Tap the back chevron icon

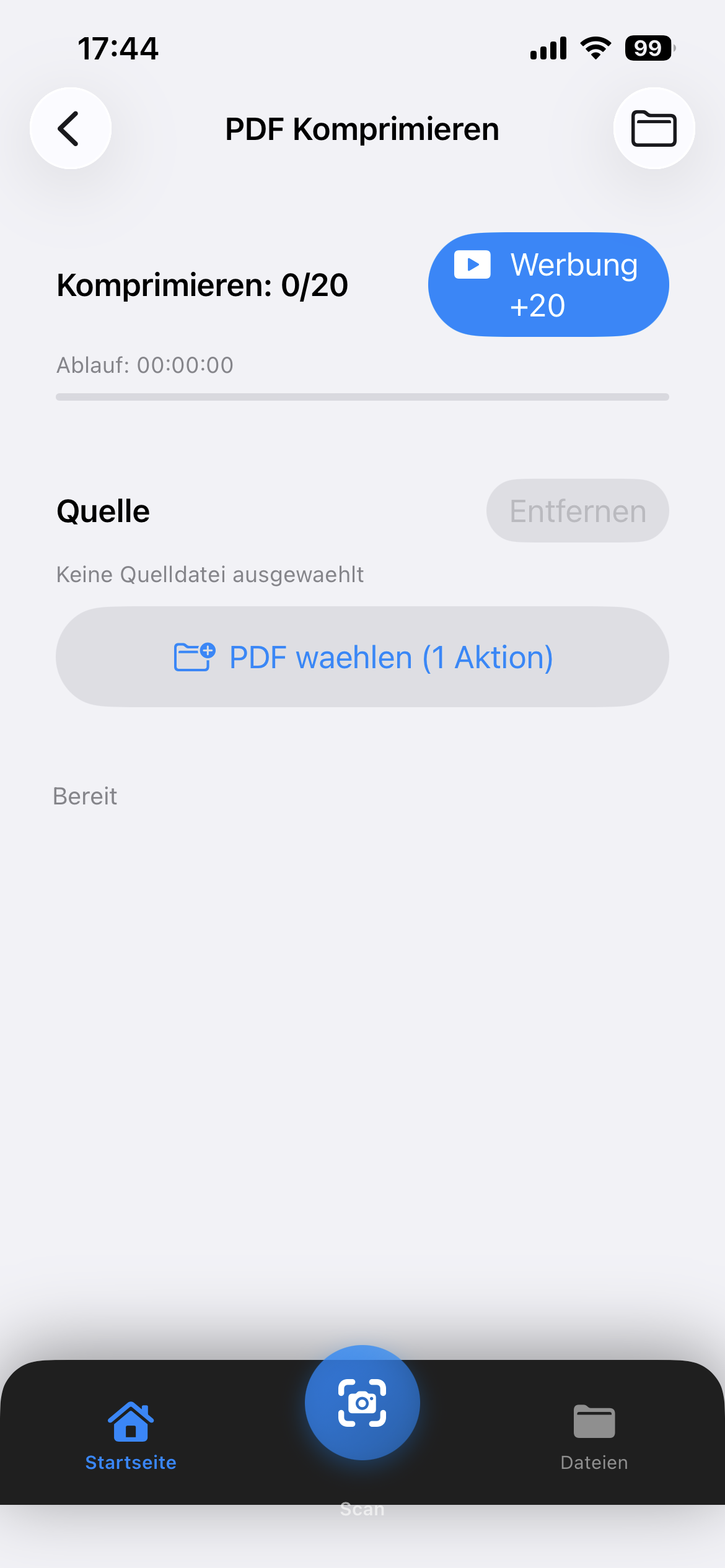pyautogui.click(x=69, y=128)
